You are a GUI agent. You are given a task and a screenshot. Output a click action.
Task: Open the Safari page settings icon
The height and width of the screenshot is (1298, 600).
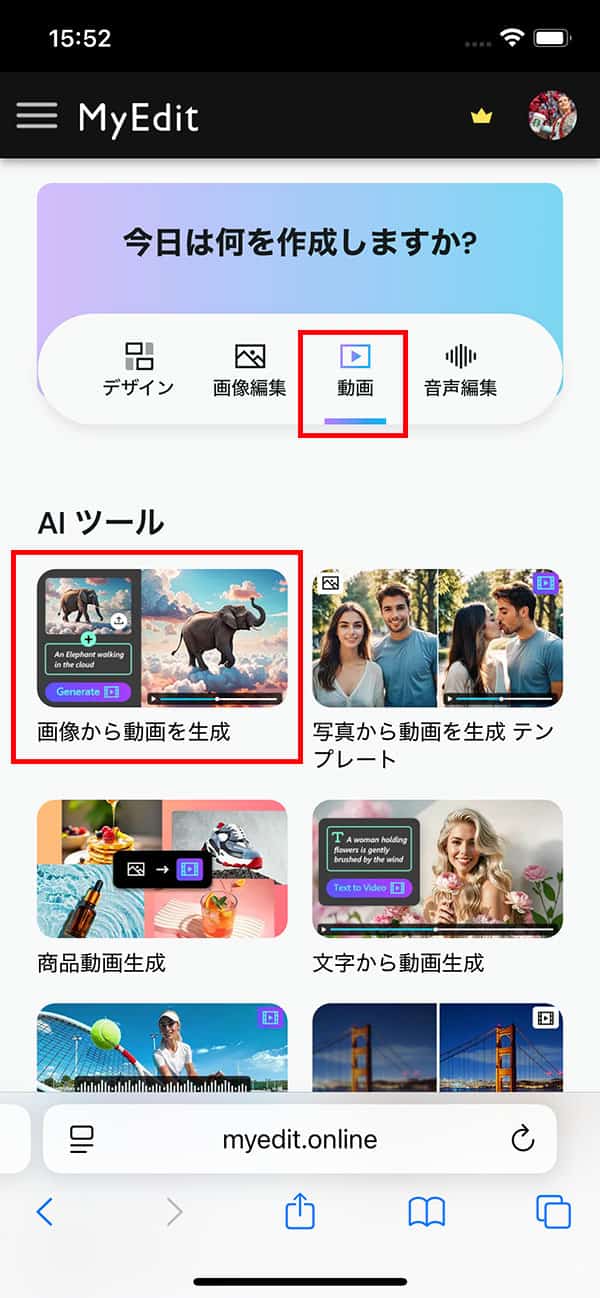pos(82,1139)
